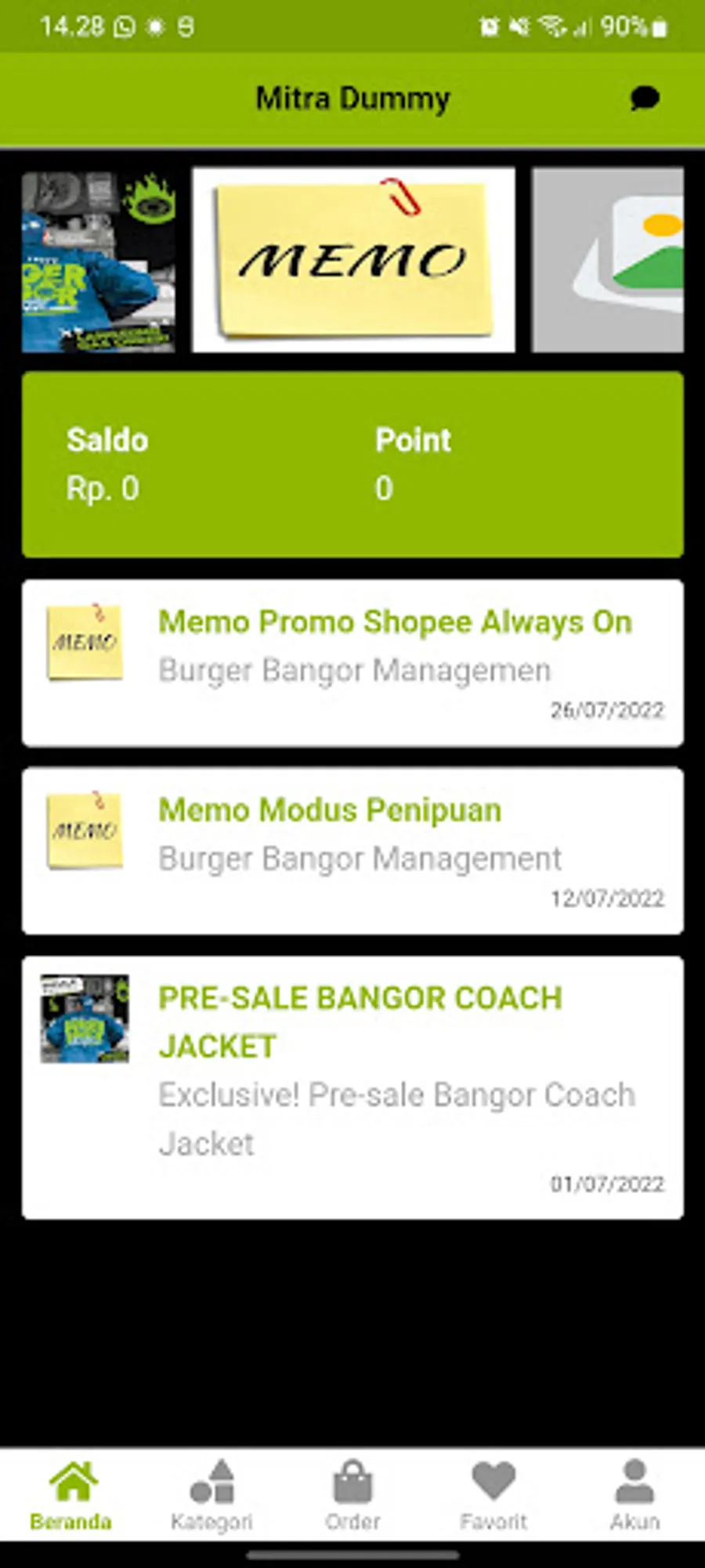Open the Saldo and Point card
705x1568 pixels.
(352, 465)
